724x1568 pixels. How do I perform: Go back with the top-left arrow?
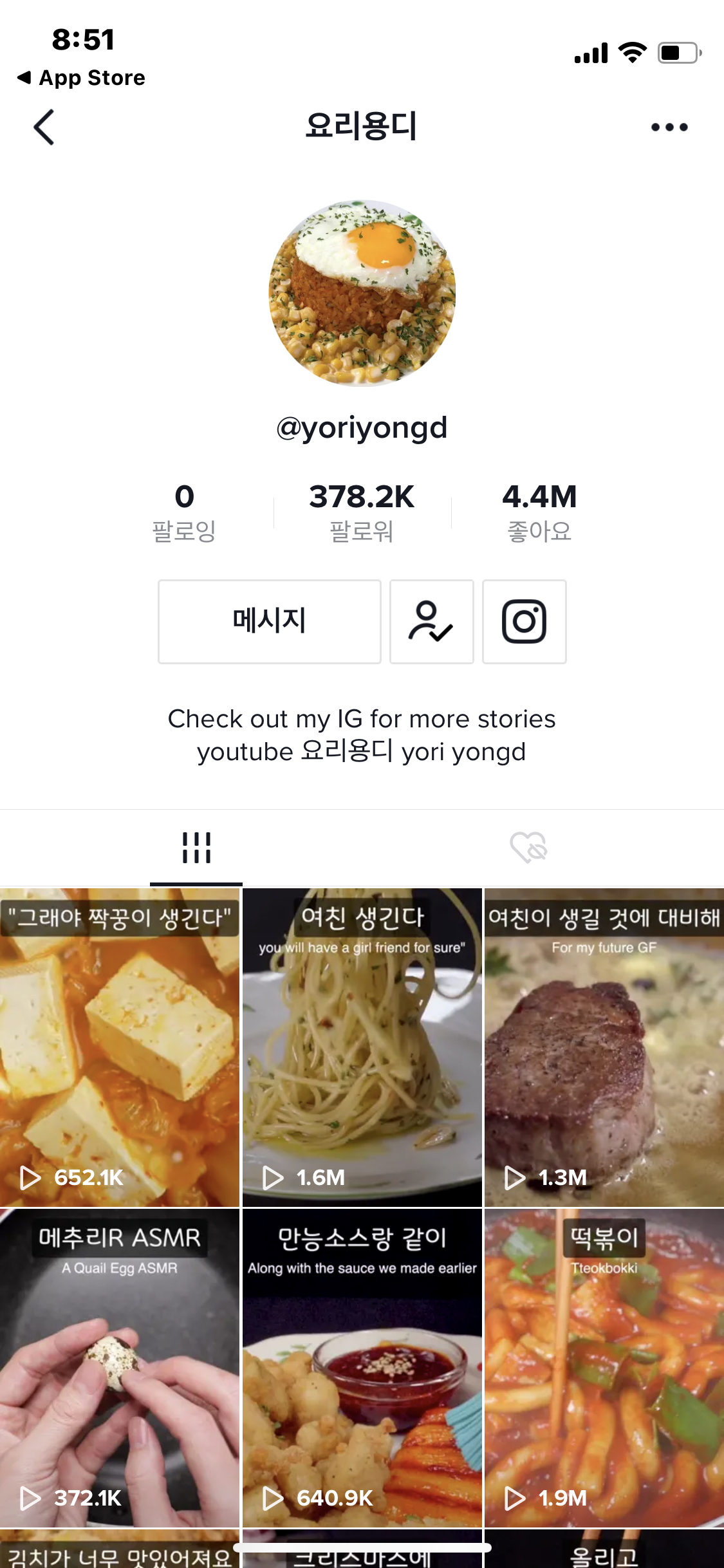44,127
